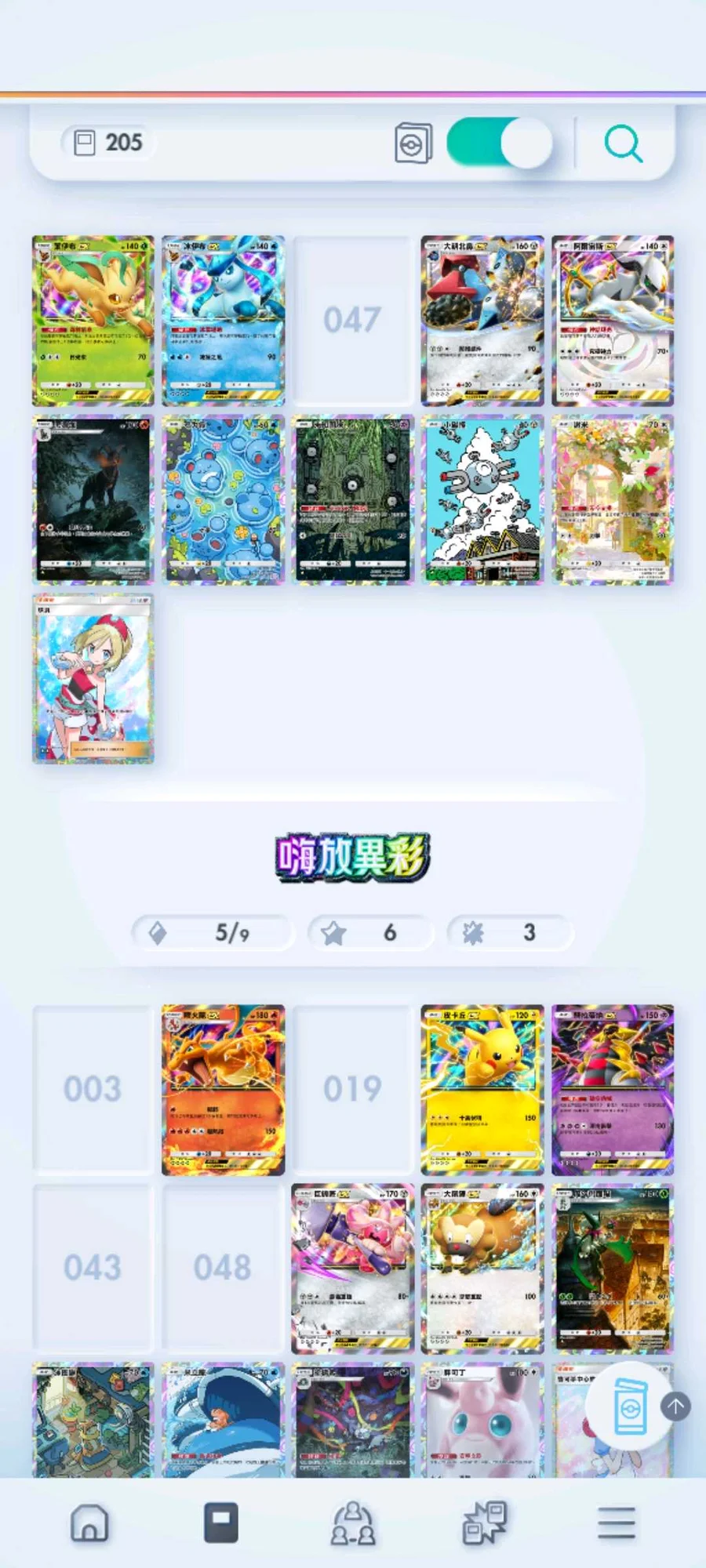
Task: Open the Magnemite snow tree card
Action: (482, 499)
